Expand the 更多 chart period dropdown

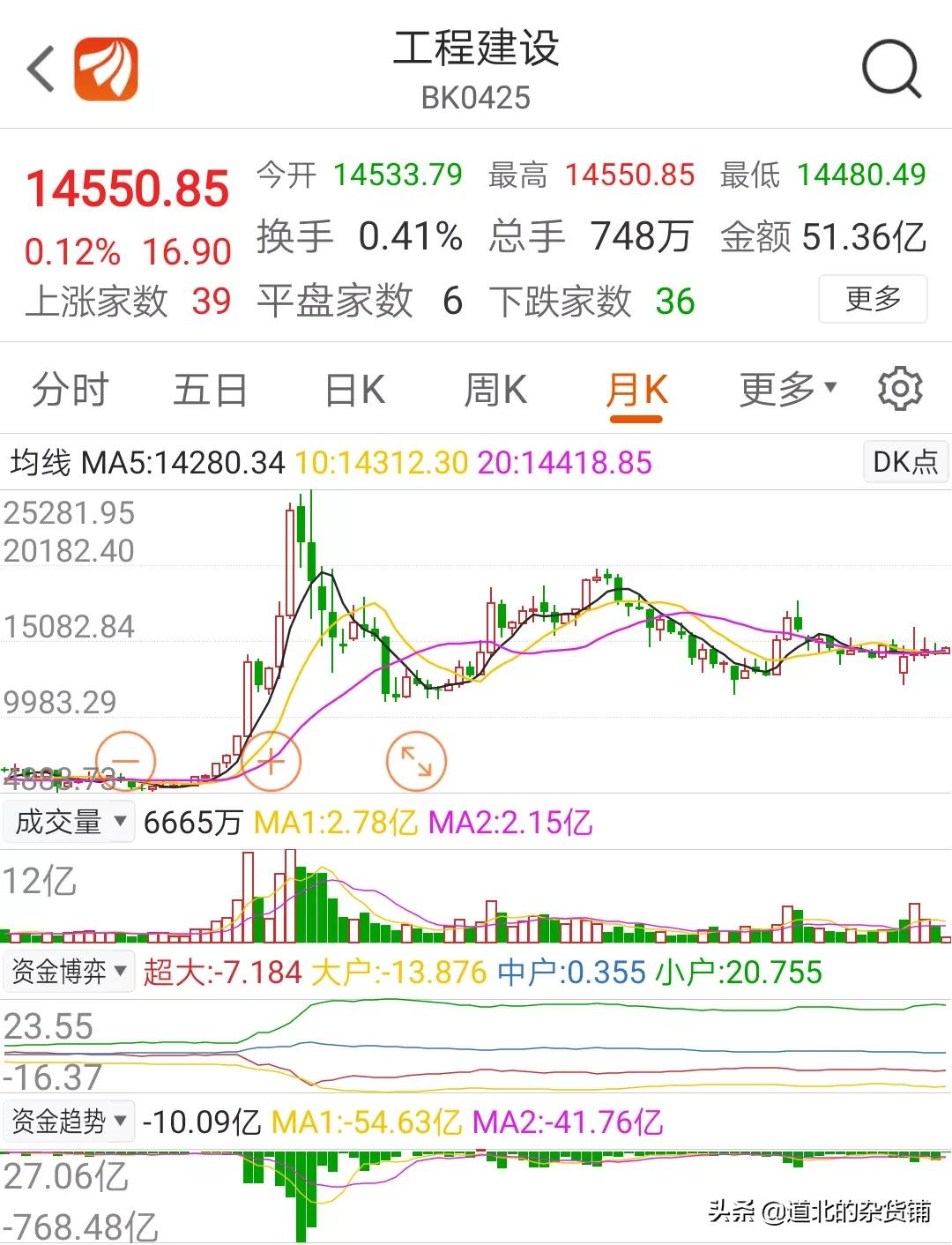tap(787, 390)
